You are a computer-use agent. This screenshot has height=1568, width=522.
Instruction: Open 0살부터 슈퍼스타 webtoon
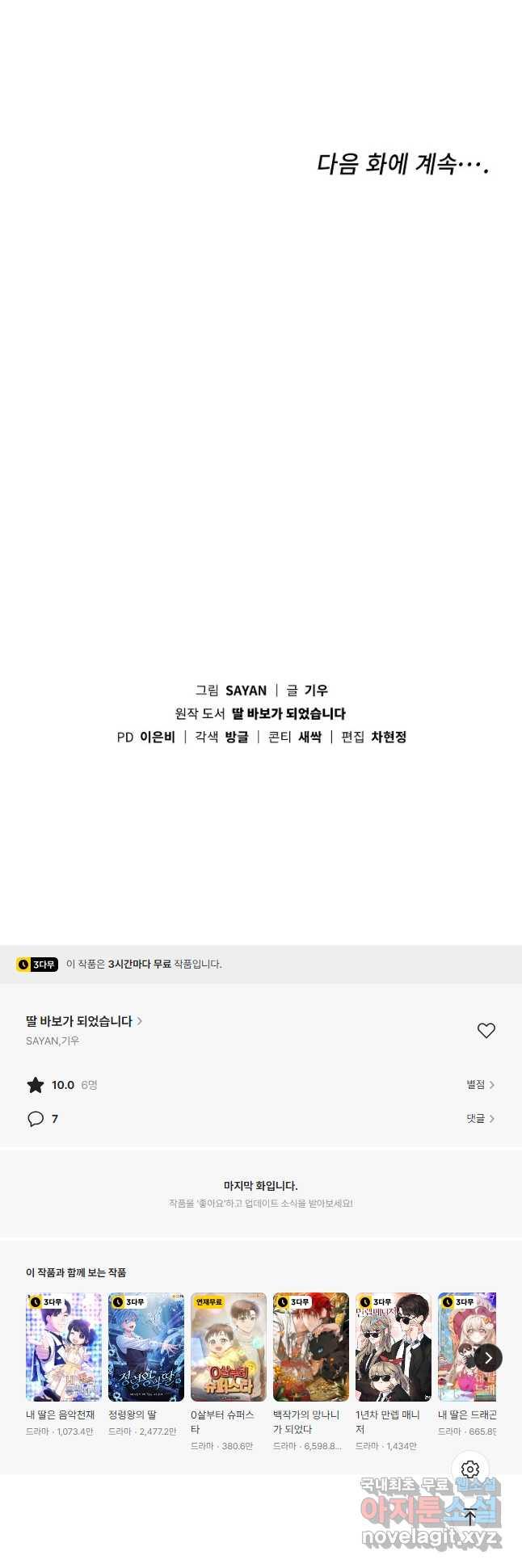pos(229,1347)
